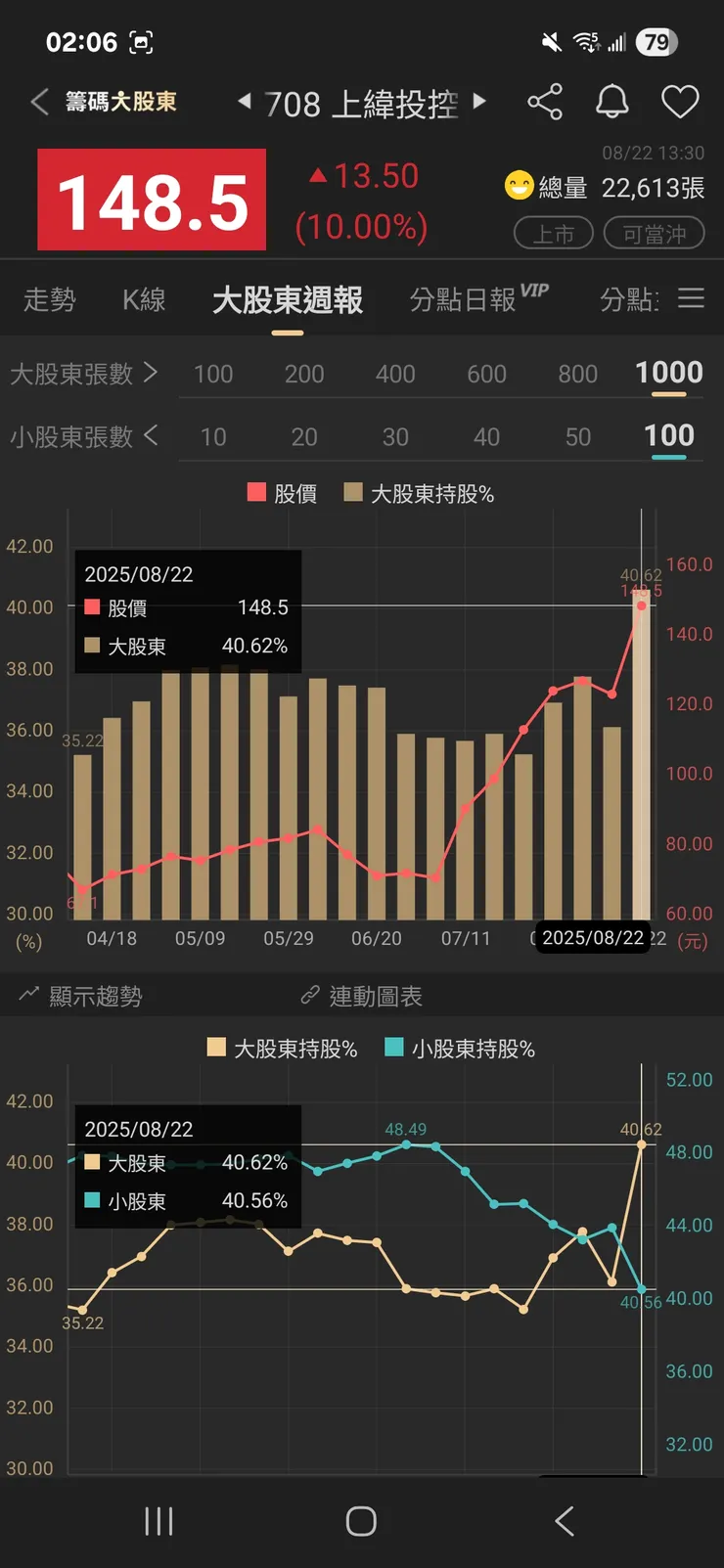The image size is (724, 1568).
Task: Switch 大股東張數 to 400
Action: 395,373
